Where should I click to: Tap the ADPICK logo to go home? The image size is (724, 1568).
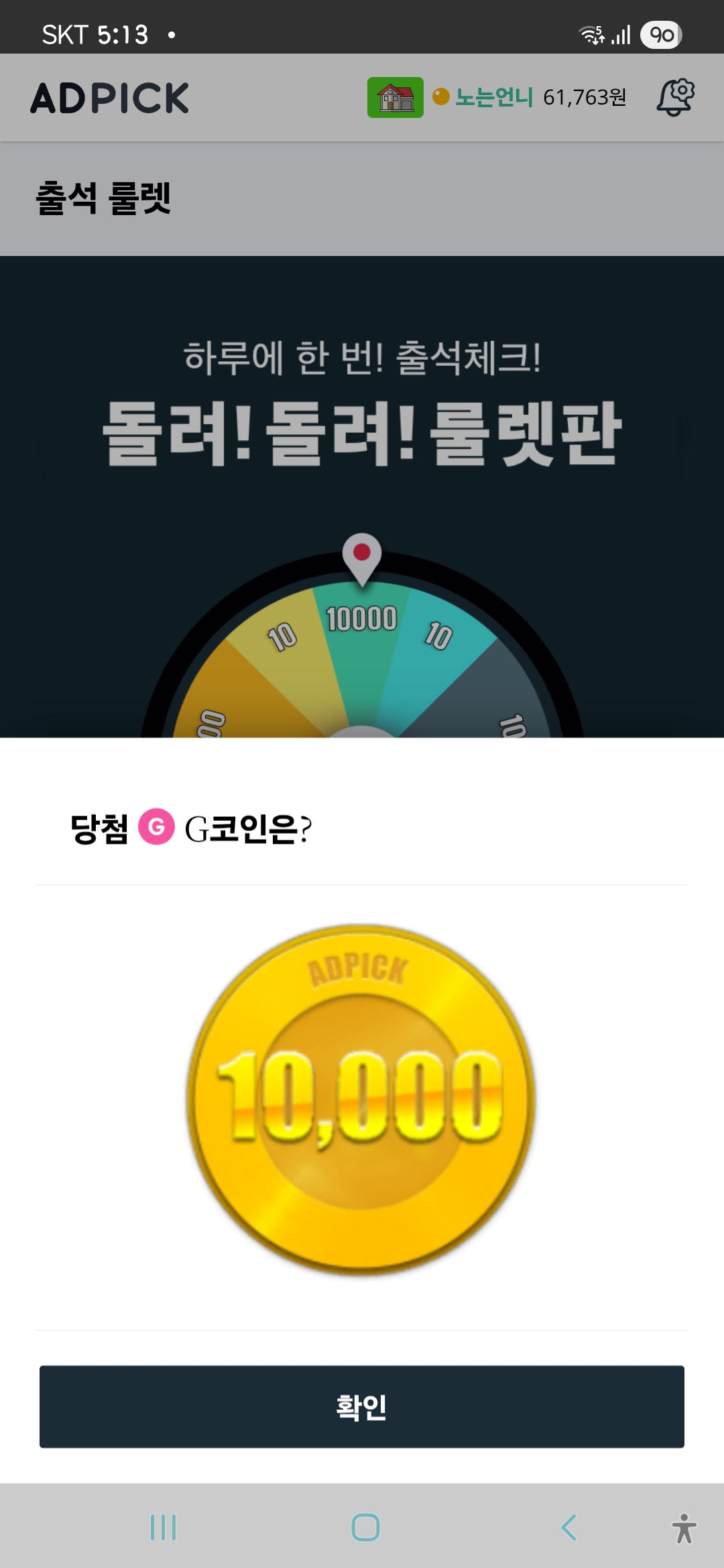[x=110, y=98]
